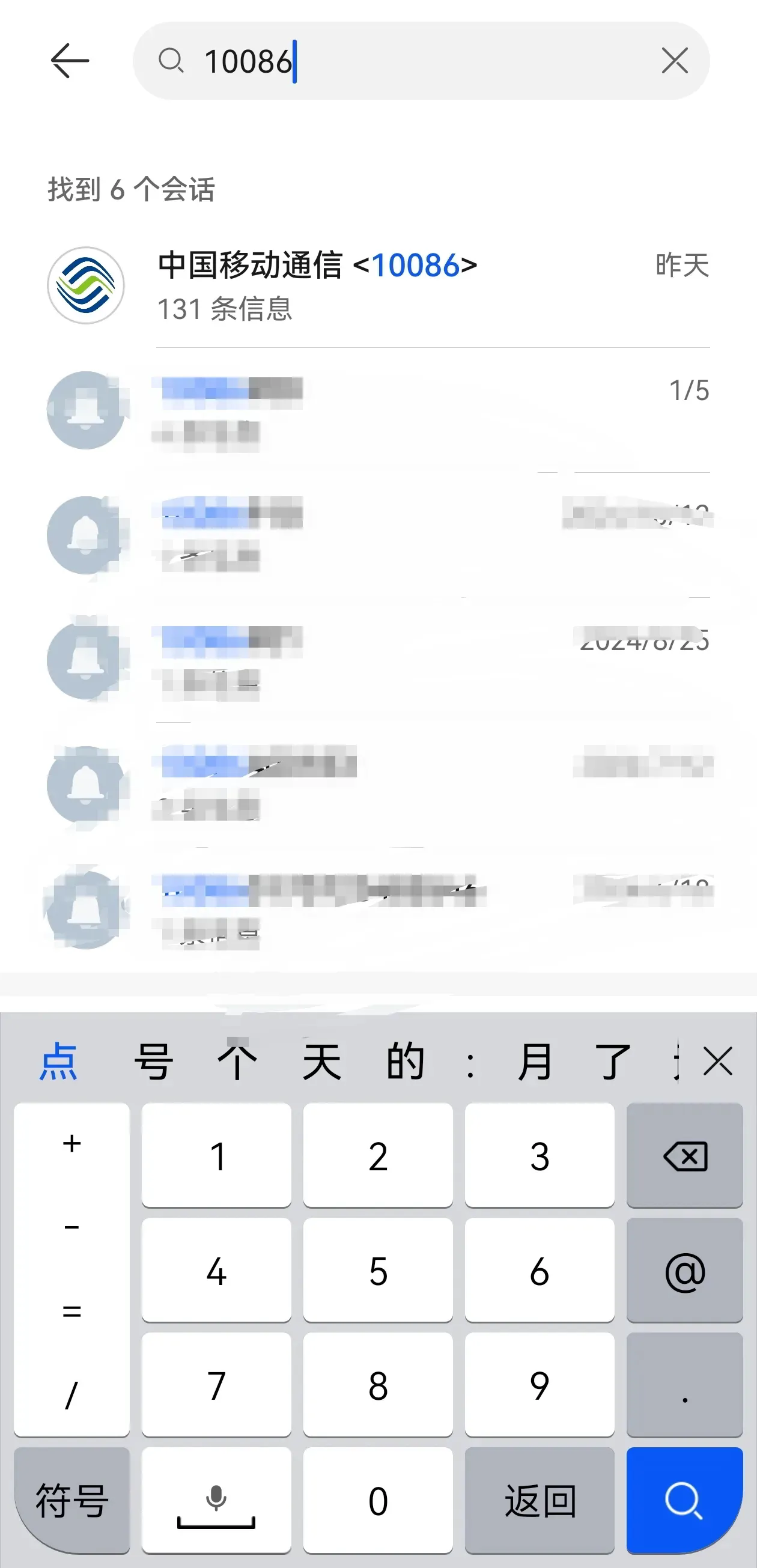
Task: Tap the plus sign key
Action: (72, 1144)
